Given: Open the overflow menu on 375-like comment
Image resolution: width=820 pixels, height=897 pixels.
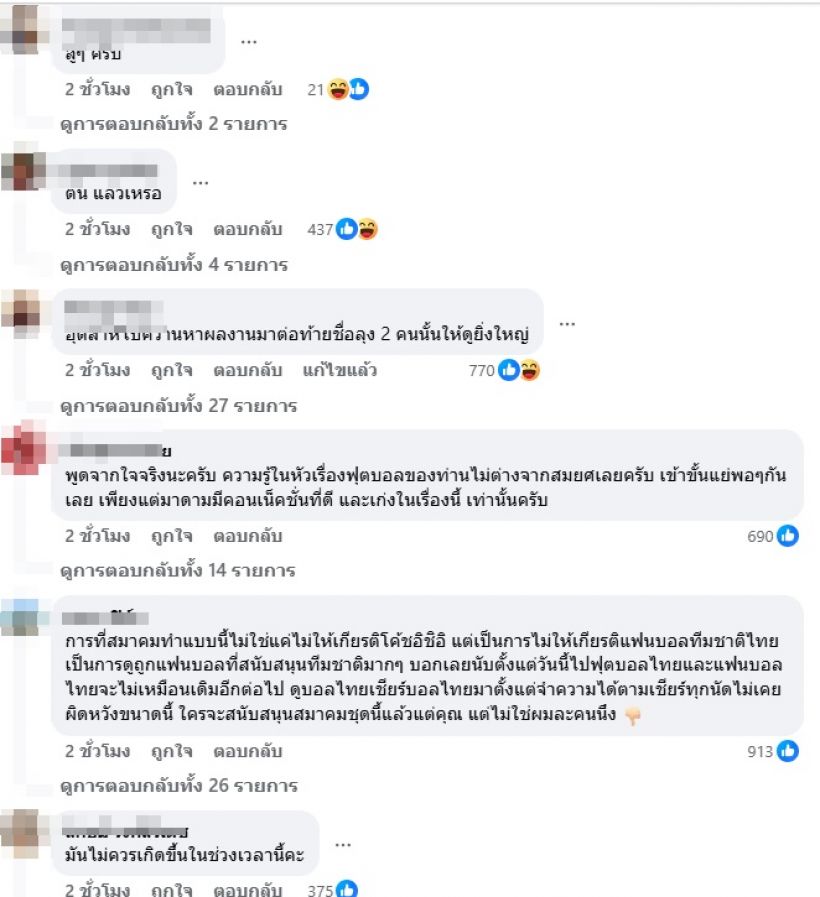Looking at the screenshot, I should (x=343, y=845).
